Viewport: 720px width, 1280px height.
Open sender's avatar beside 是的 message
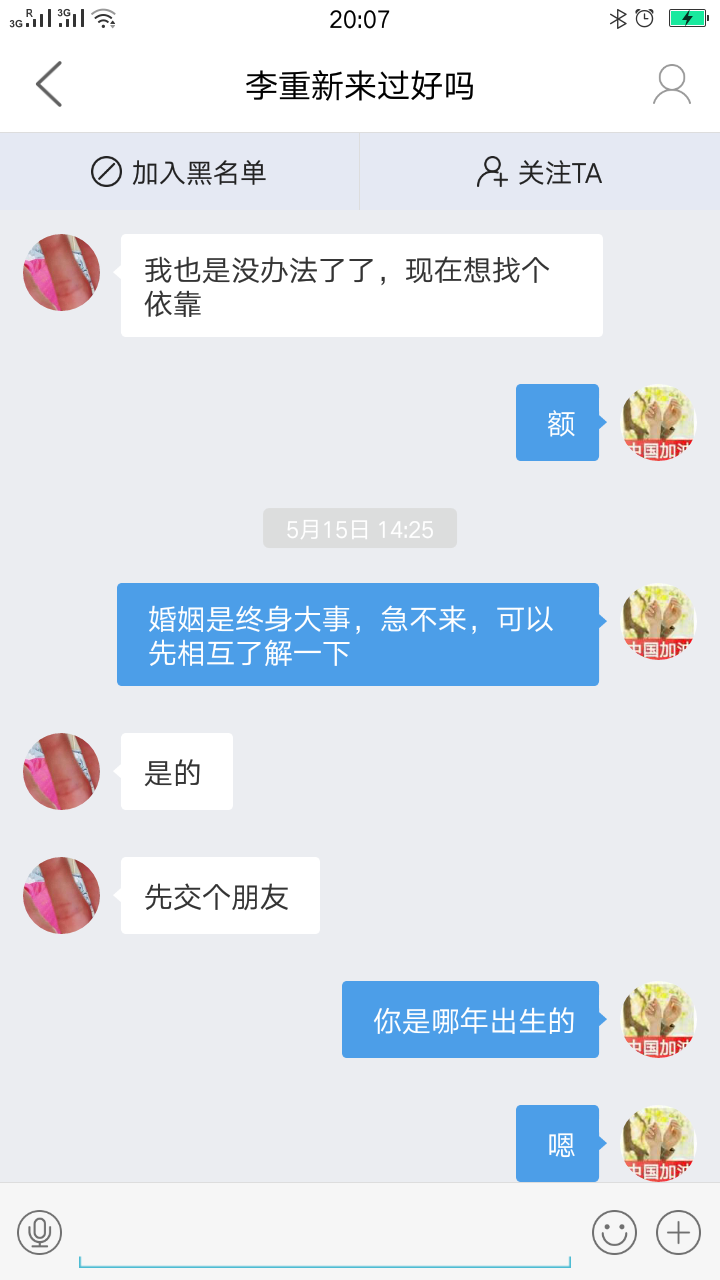62,771
